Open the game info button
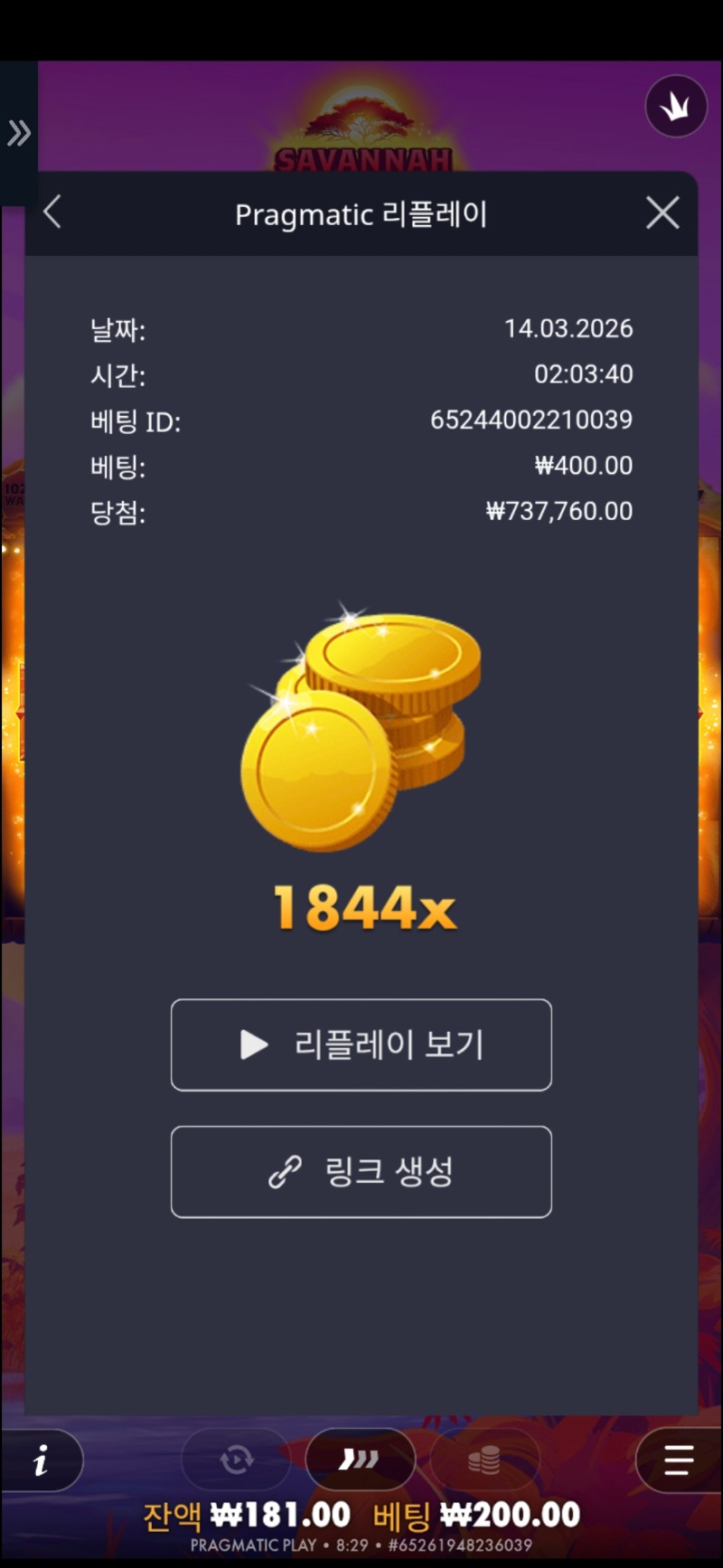723x1568 pixels. (x=41, y=1460)
